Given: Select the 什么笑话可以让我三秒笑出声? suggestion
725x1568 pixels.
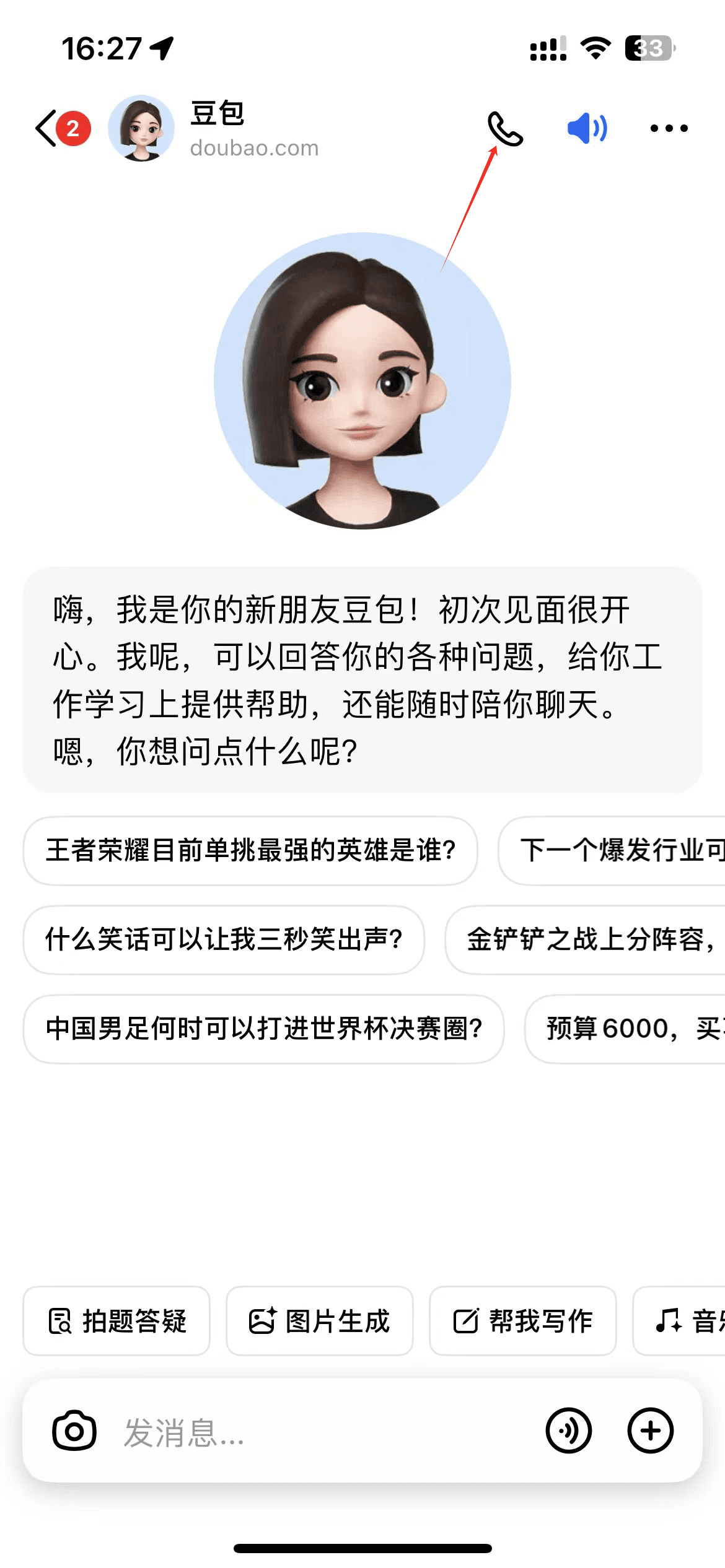Looking at the screenshot, I should [224, 939].
